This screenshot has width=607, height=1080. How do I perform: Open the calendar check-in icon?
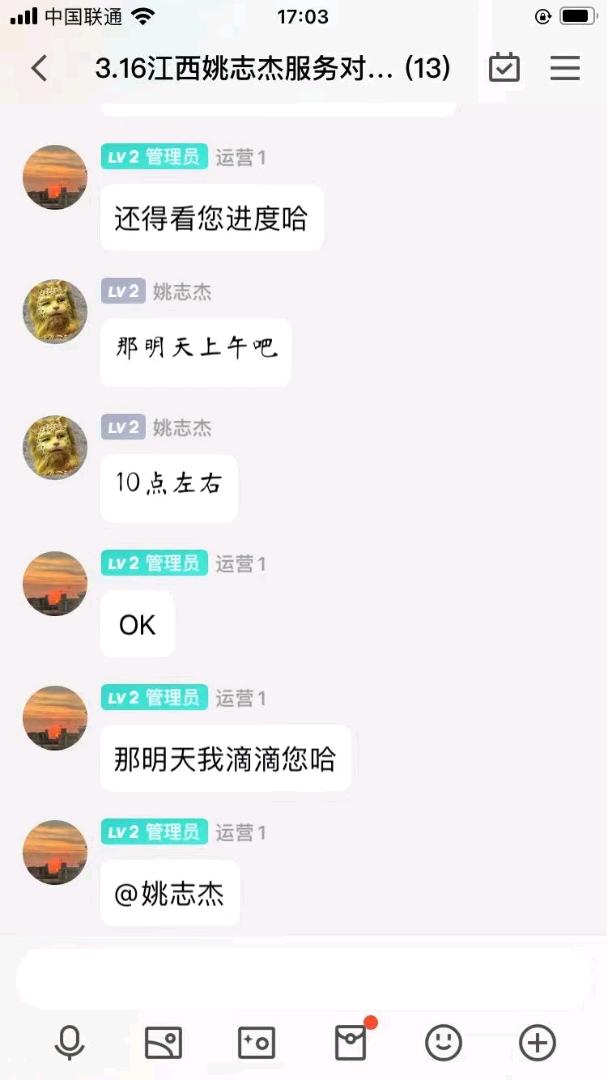pos(504,68)
